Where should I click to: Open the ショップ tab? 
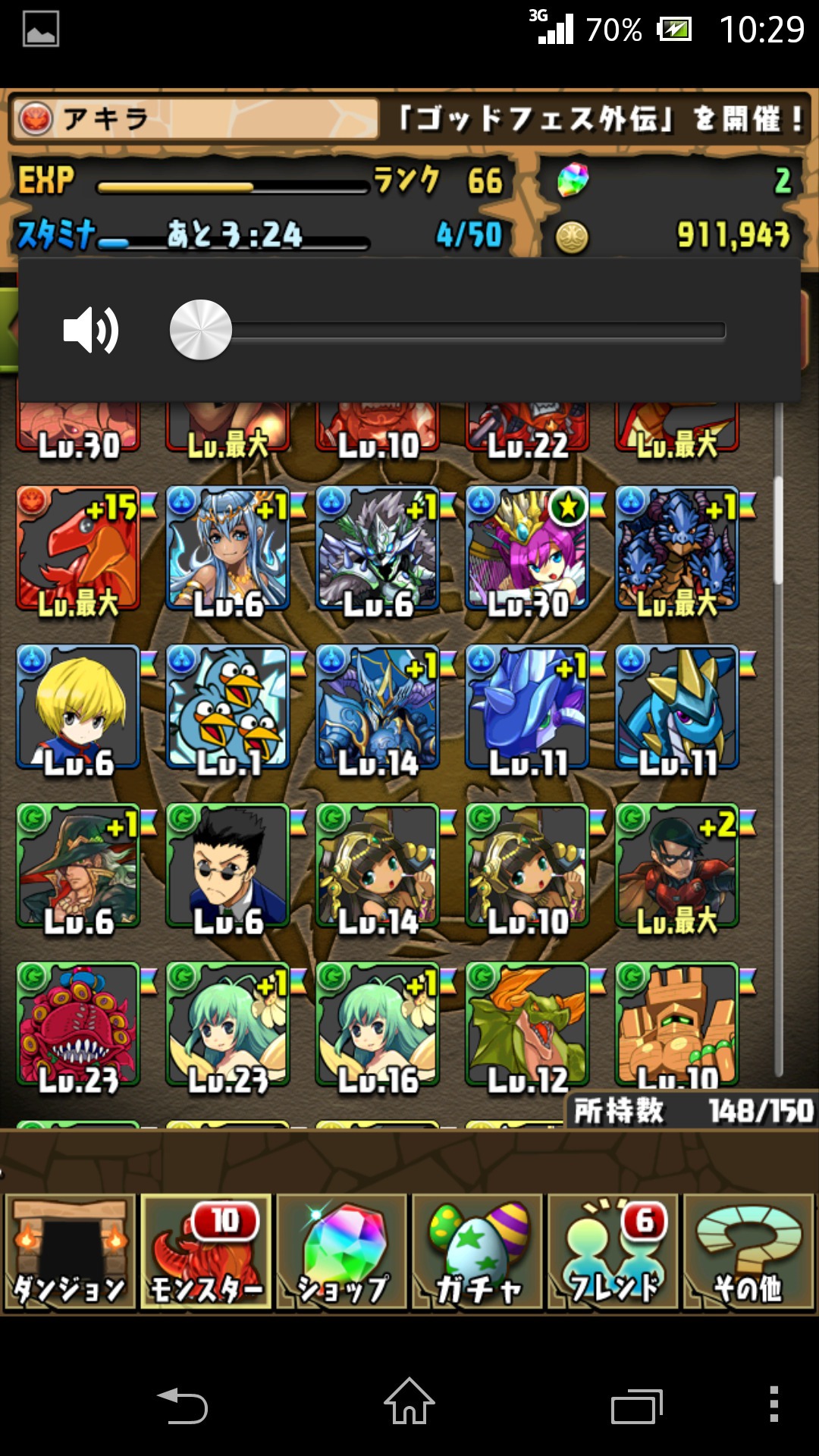(x=341, y=1251)
